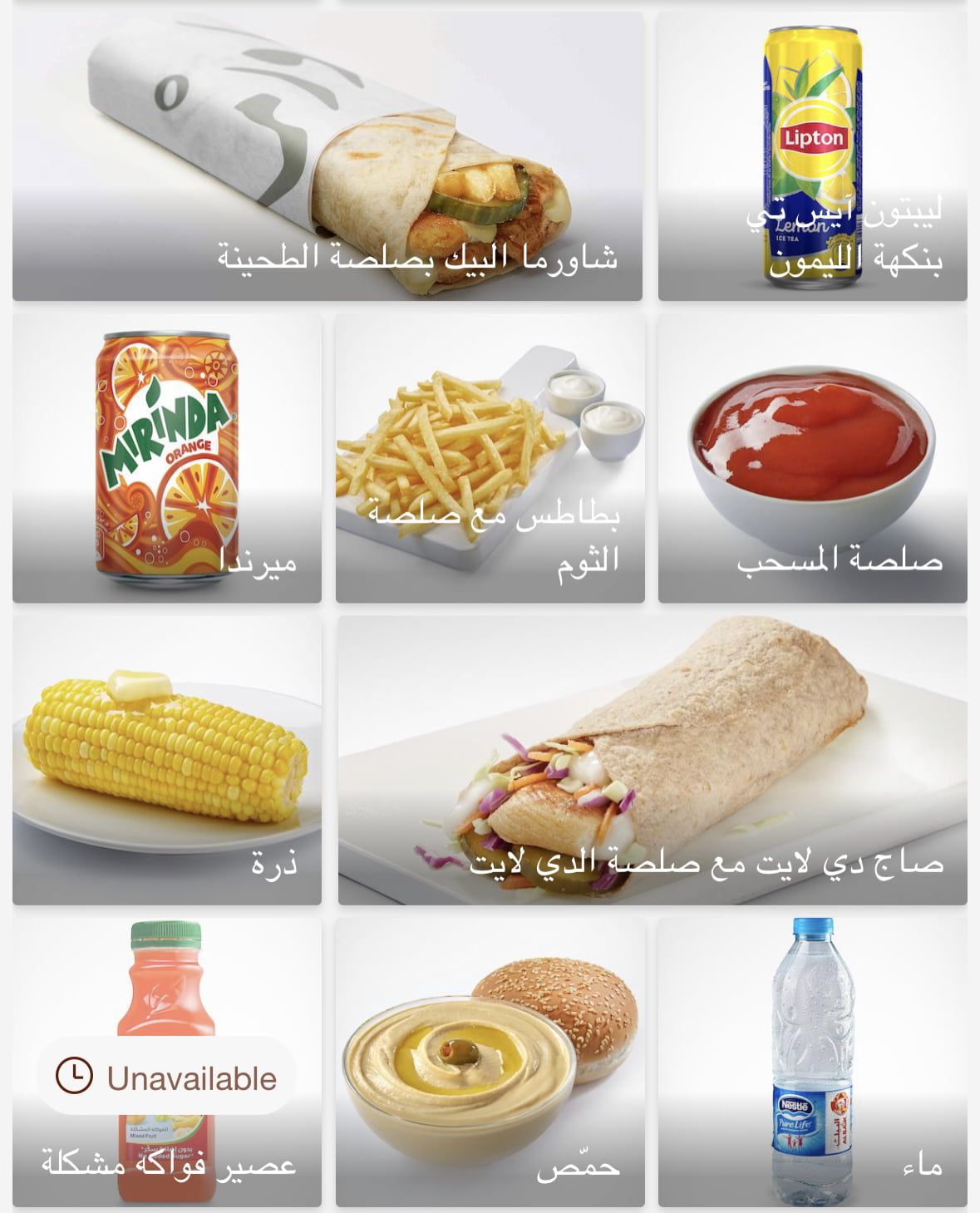Open the شاورما البيك بصلصة الطحينة item
980x1213 pixels.
[x=327, y=155]
